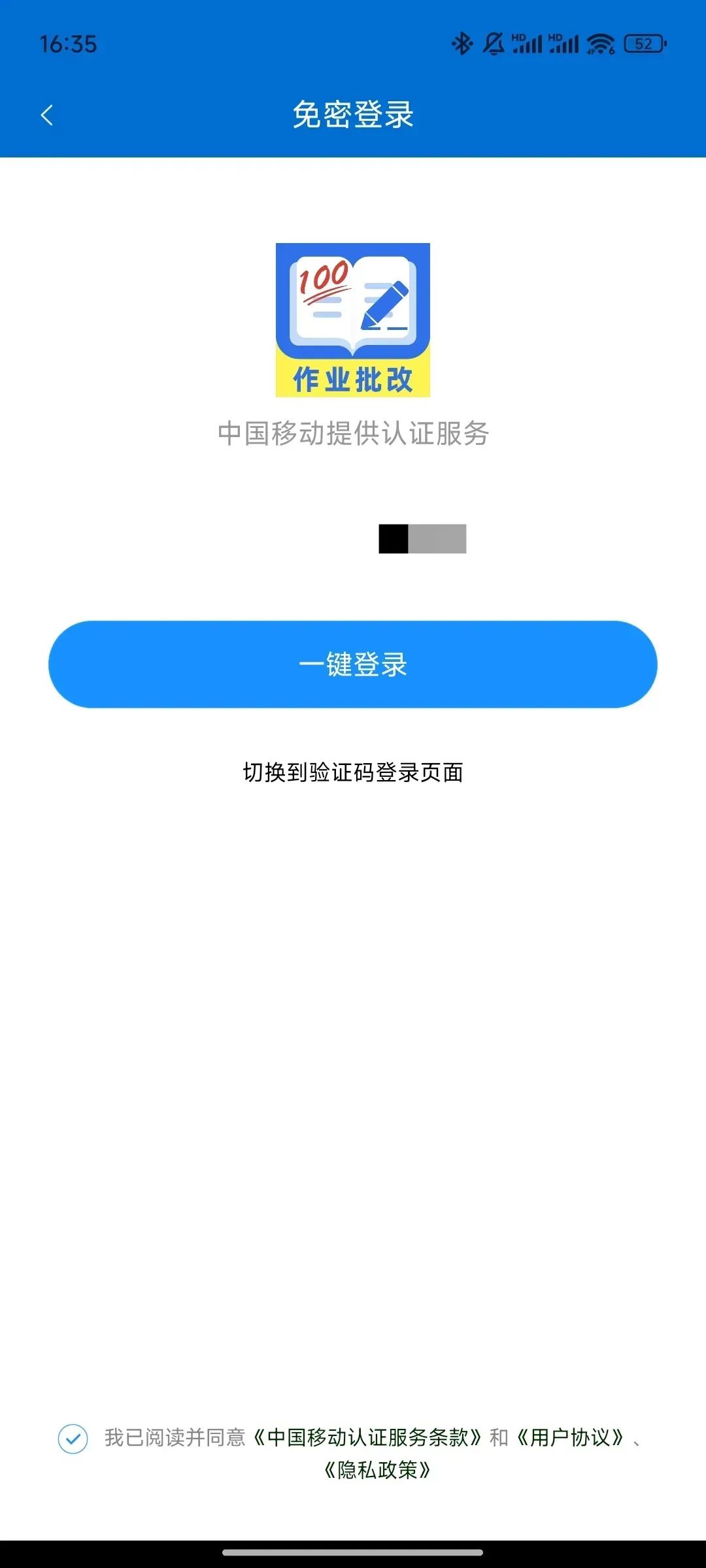Screen dimensions: 706x1568
Task: Open the 《隐私政策》 link
Action: [x=377, y=1470]
